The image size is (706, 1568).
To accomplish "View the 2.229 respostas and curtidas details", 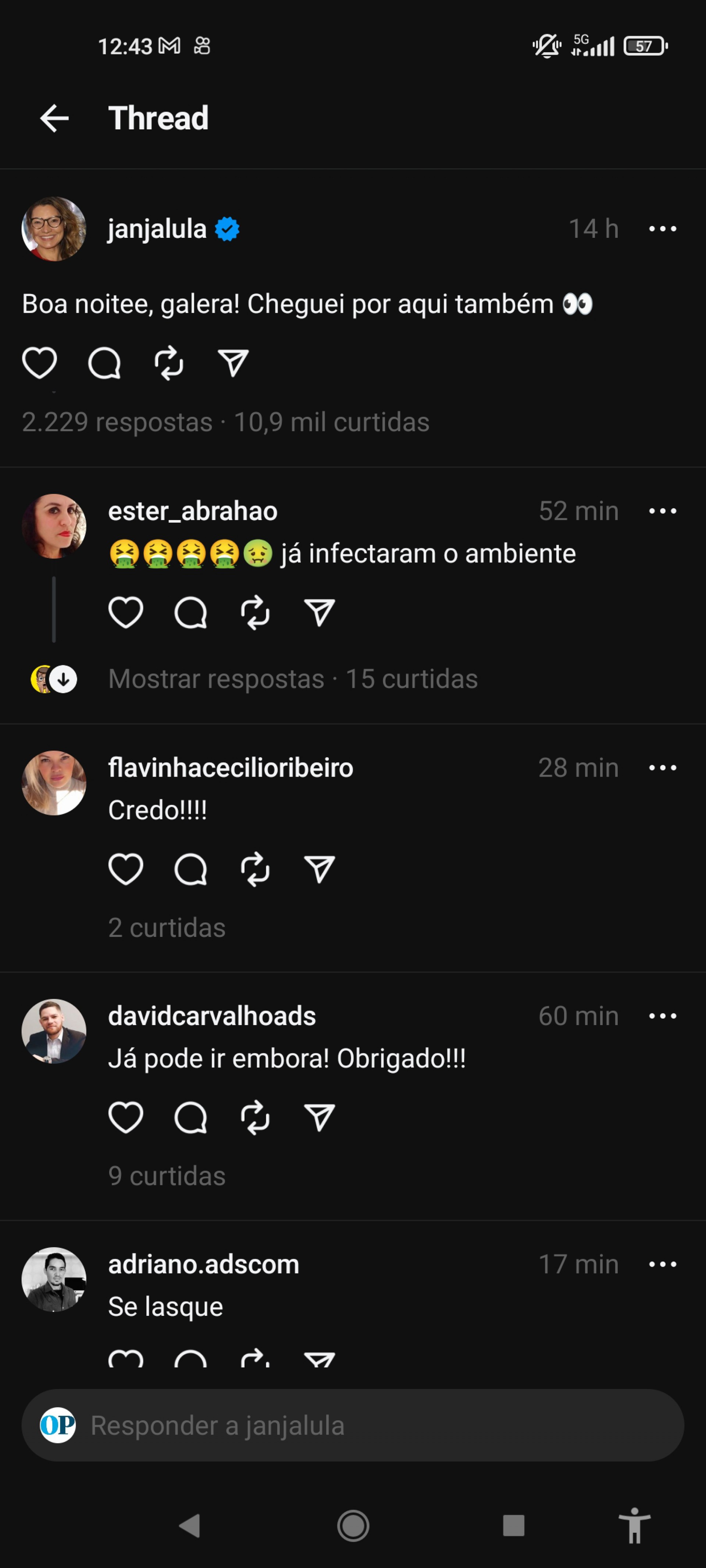I will coord(225,422).
